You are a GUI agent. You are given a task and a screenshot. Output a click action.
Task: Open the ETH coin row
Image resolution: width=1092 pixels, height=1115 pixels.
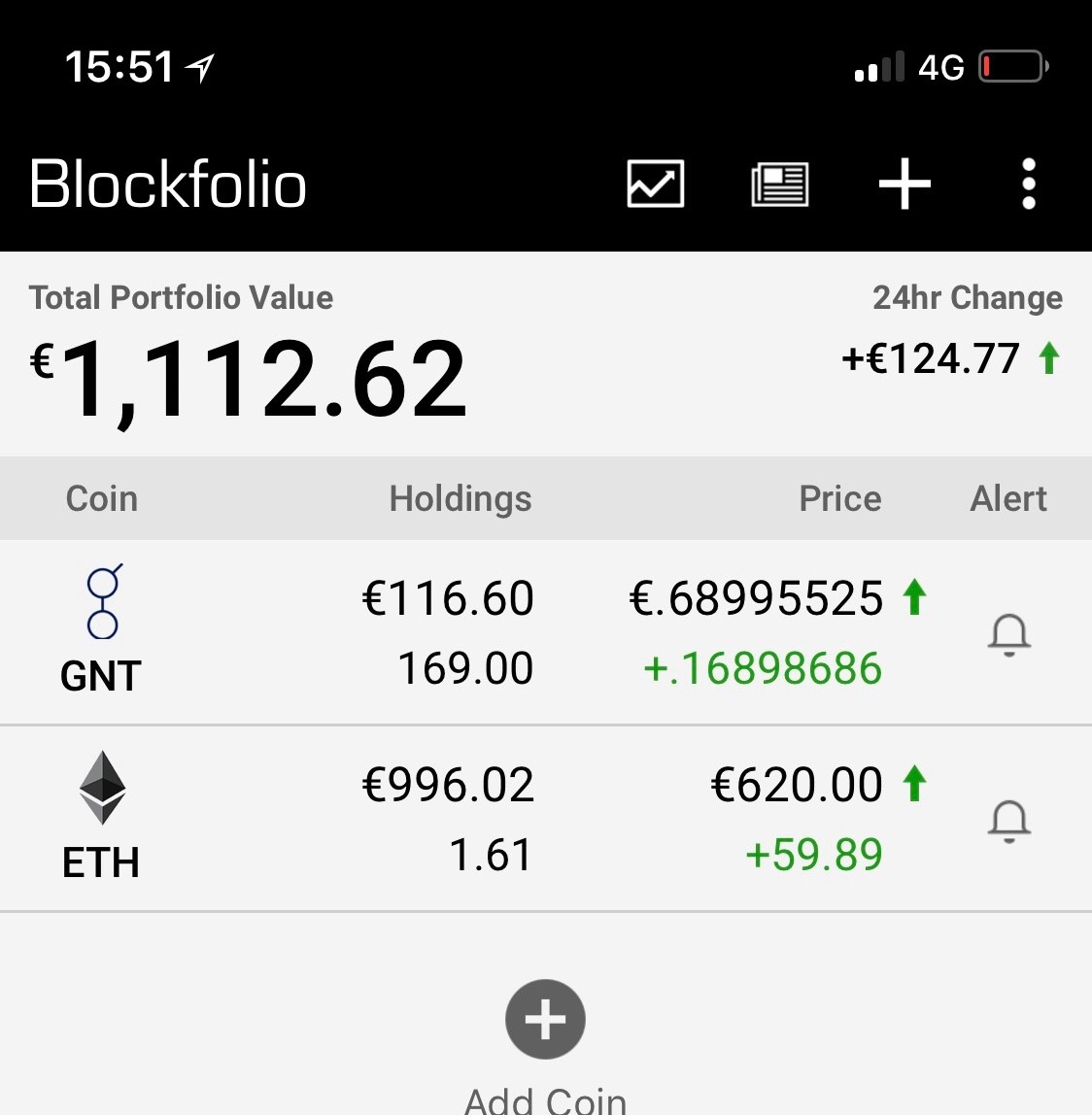point(546,819)
